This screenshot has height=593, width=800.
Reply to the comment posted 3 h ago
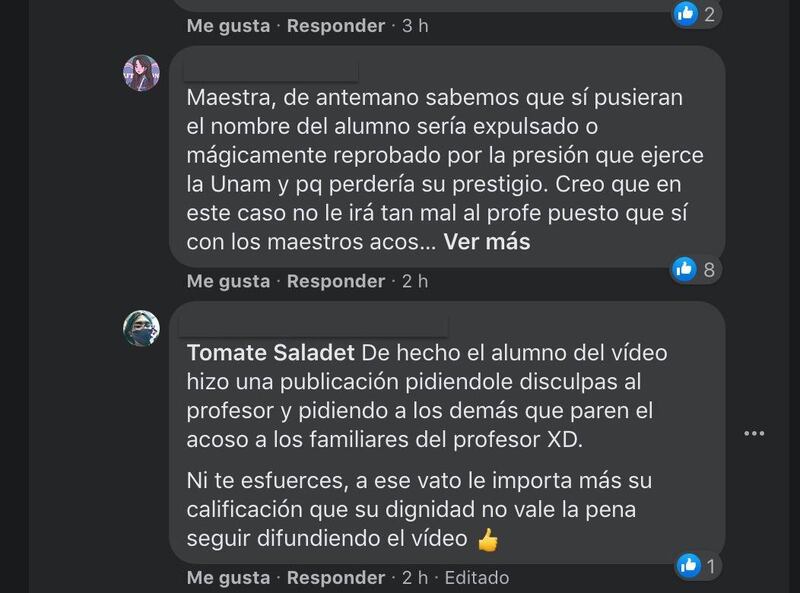tap(336, 26)
